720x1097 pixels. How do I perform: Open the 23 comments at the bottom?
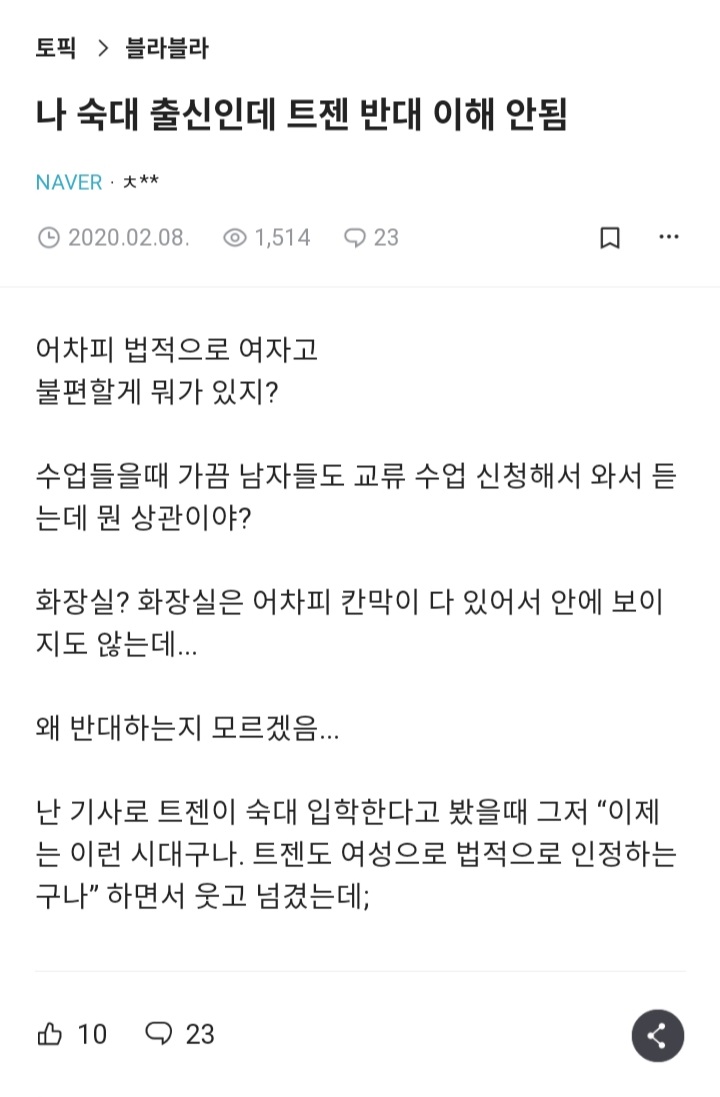click(180, 1034)
